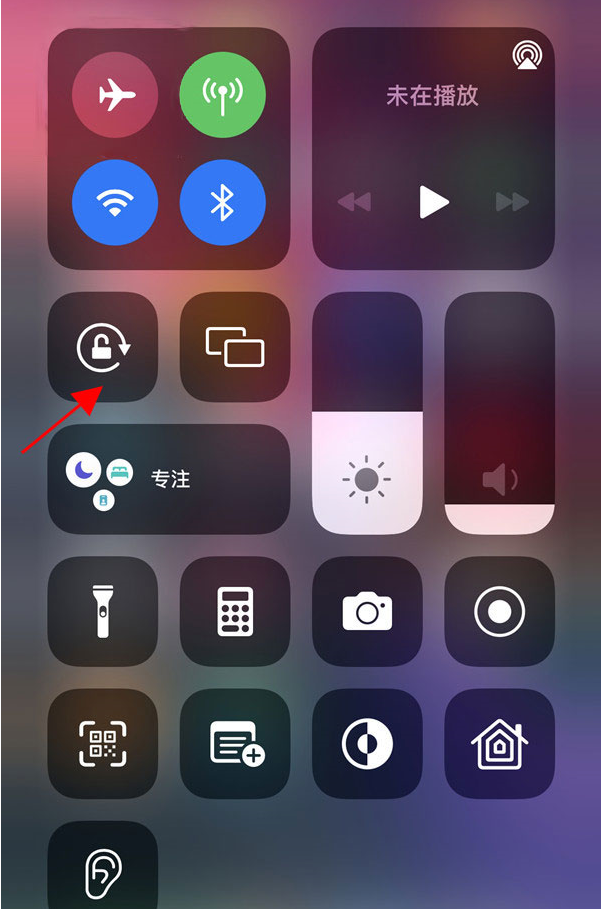
Task: Skip to next track
Action: (512, 202)
